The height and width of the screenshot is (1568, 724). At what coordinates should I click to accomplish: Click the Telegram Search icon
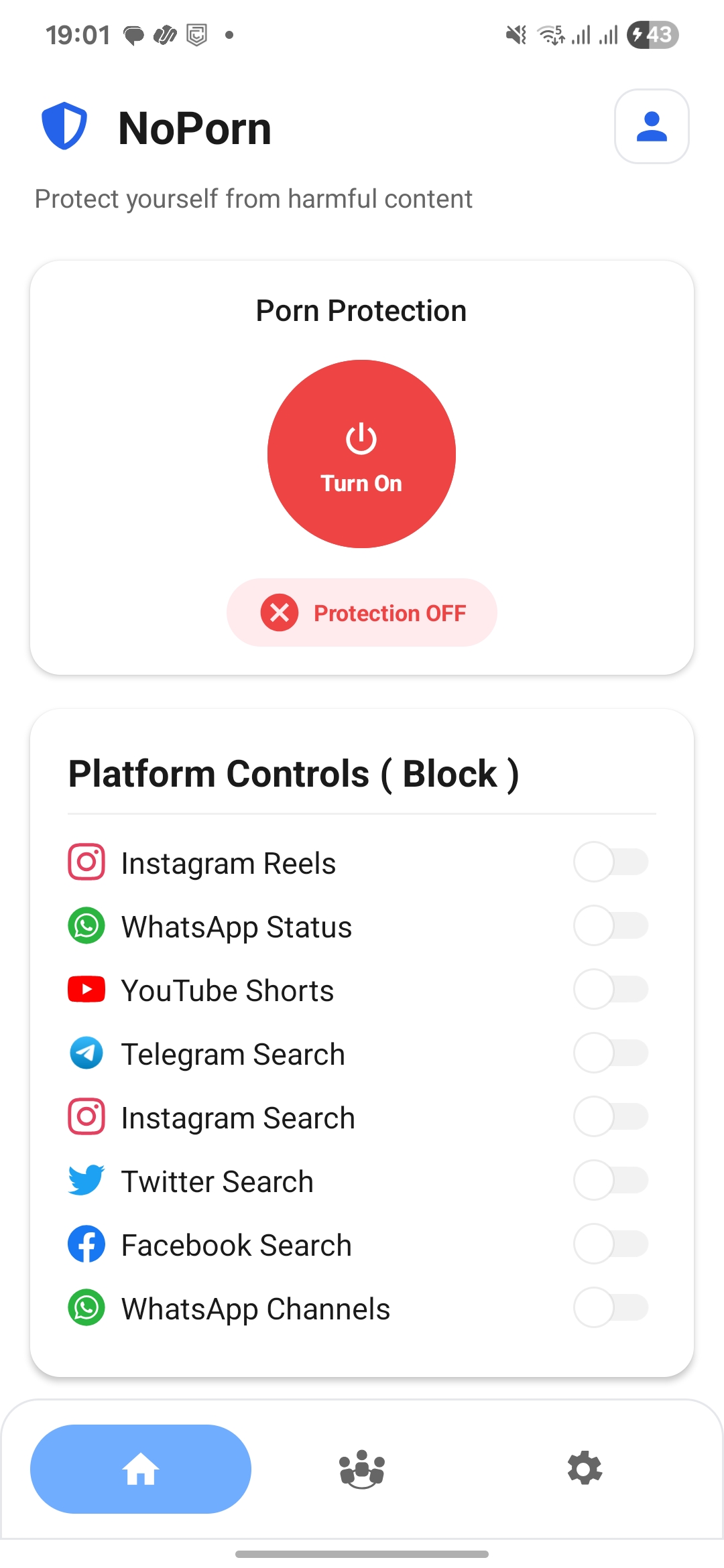pos(86,1053)
